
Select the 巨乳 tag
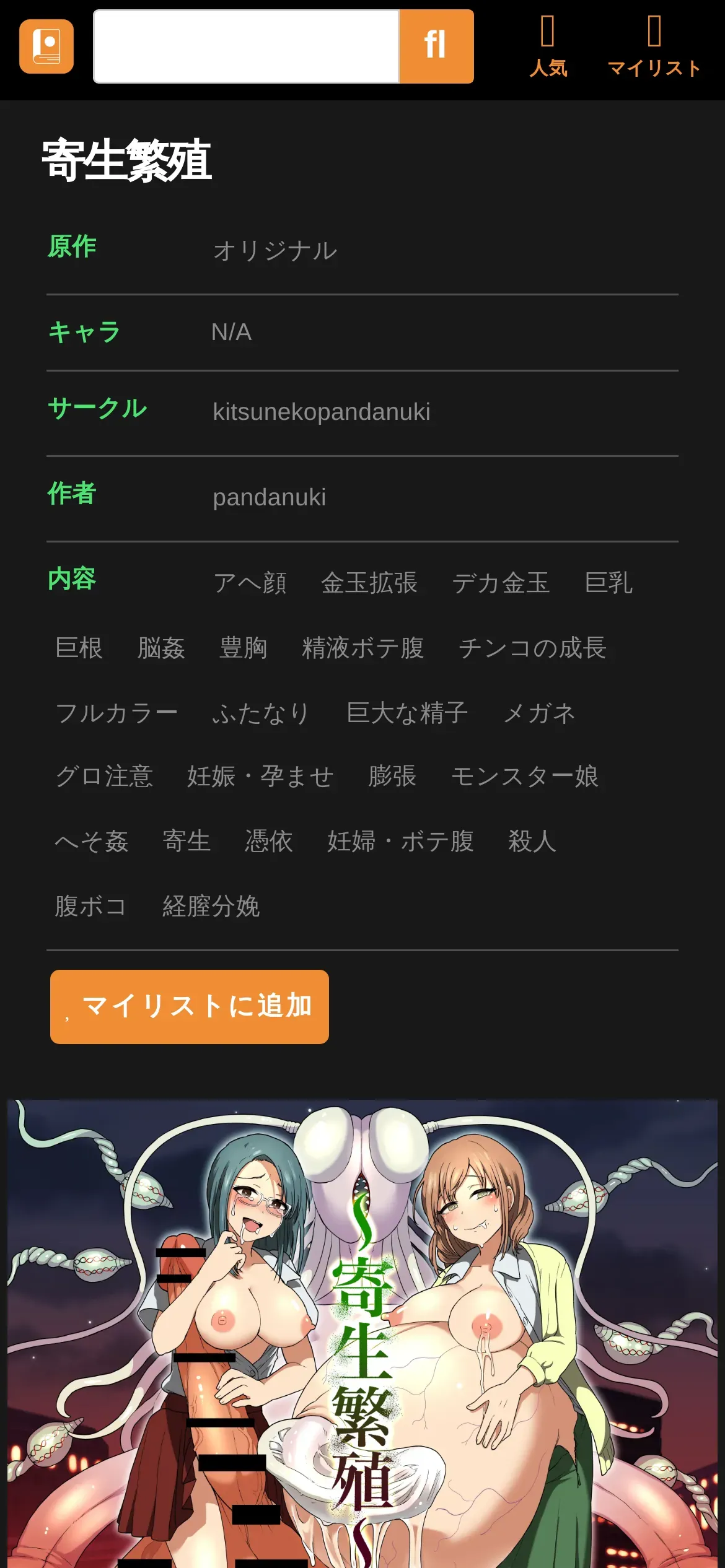pyautogui.click(x=609, y=583)
